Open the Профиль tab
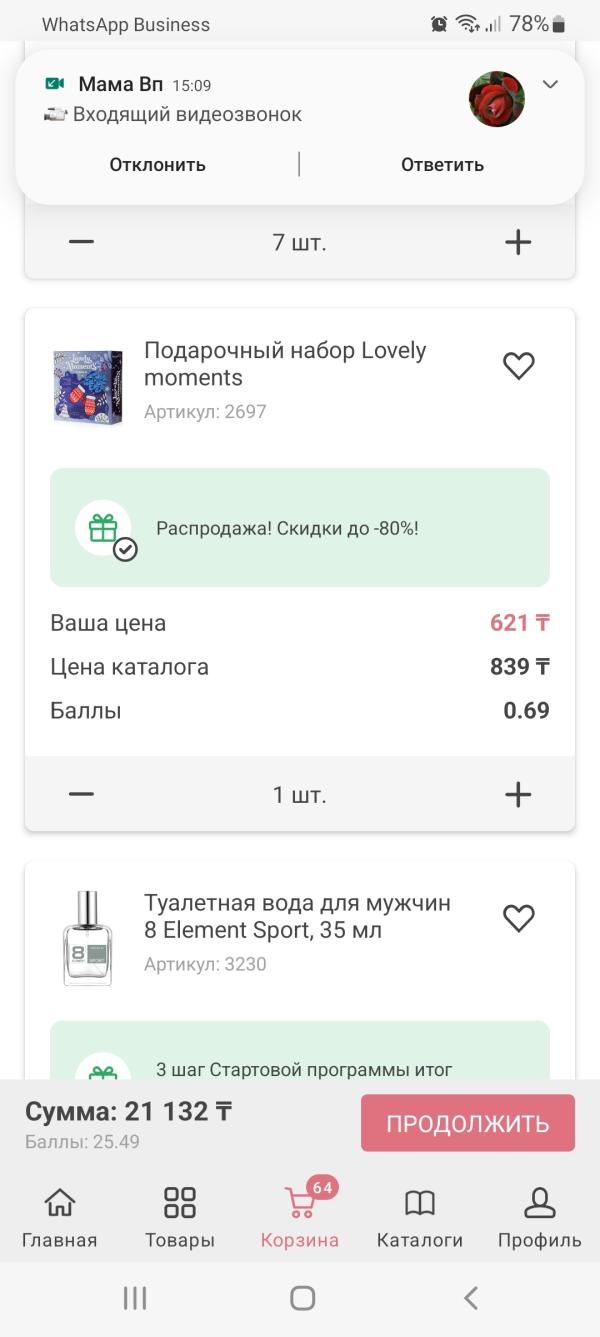The image size is (600, 1337). pos(540,1217)
